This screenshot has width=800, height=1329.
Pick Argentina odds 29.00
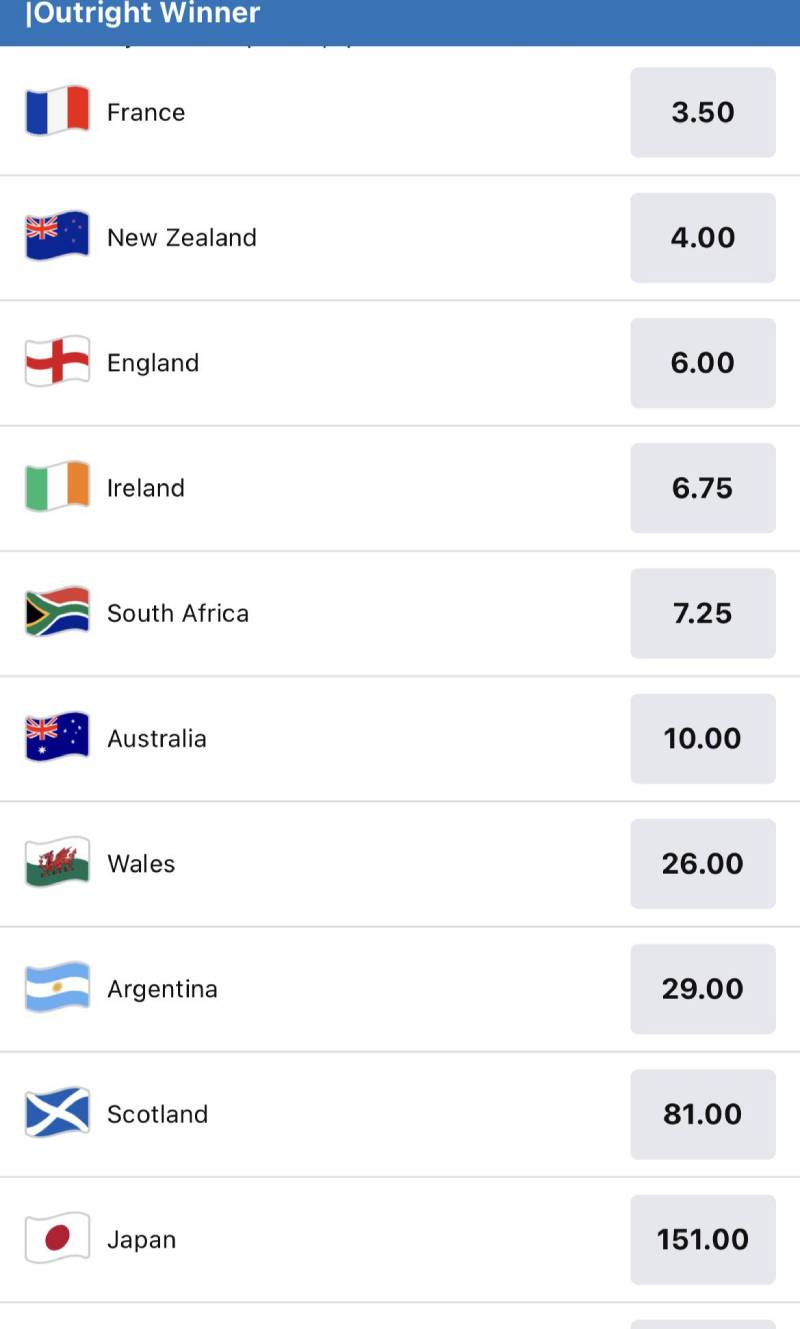click(702, 989)
